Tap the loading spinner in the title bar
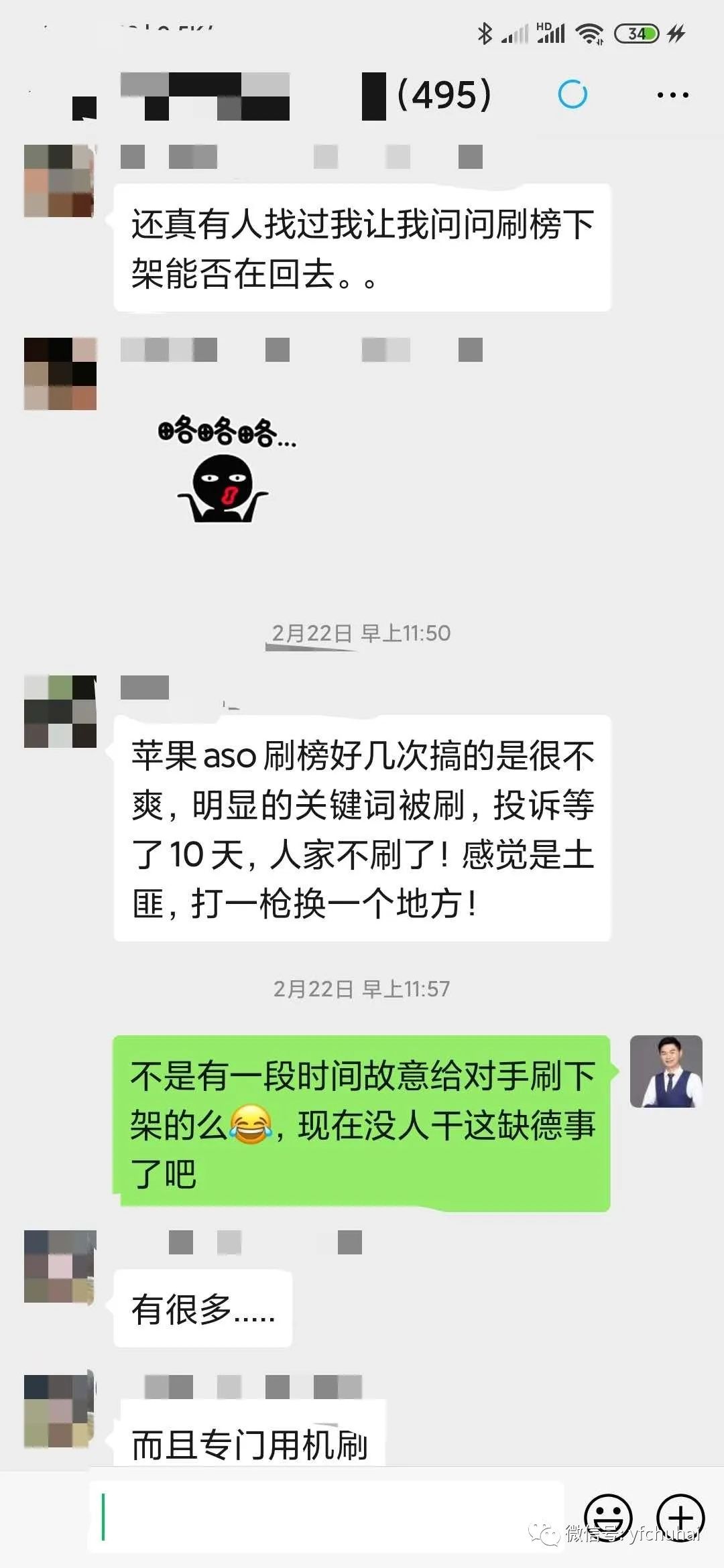 point(573,95)
